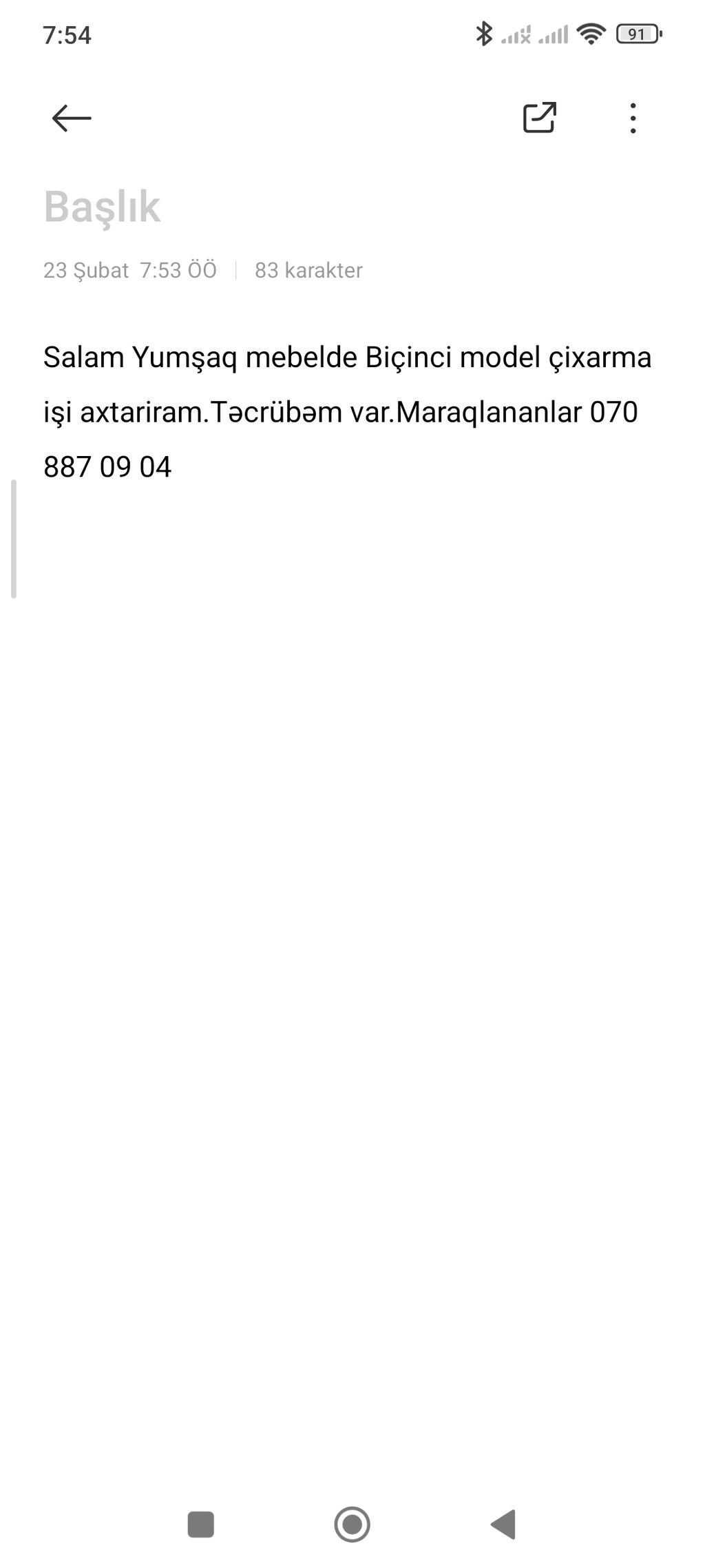
Task: Go to the home screen
Action: click(352, 1524)
